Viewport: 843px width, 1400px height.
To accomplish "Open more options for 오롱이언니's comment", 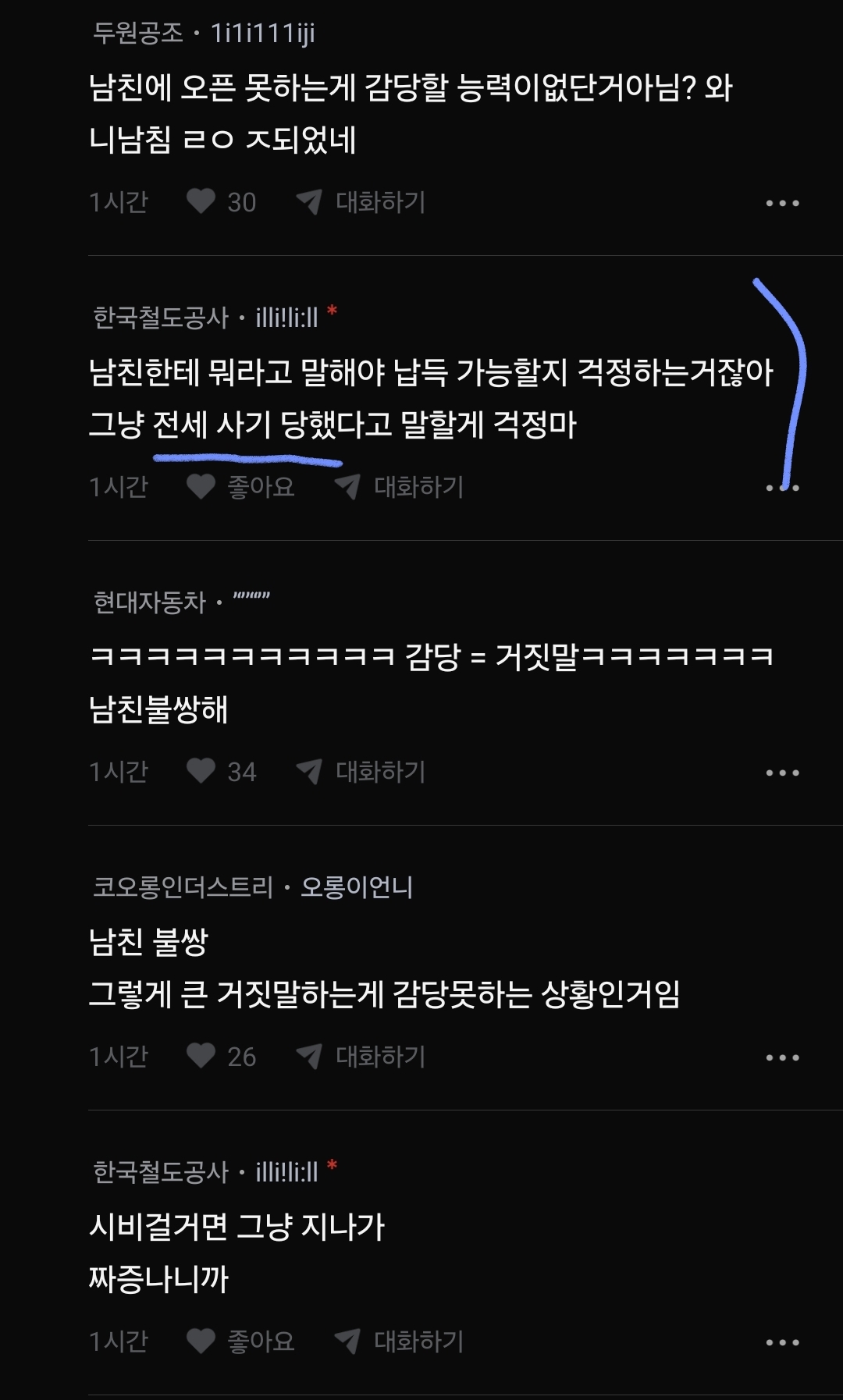I will pyautogui.click(x=782, y=1057).
